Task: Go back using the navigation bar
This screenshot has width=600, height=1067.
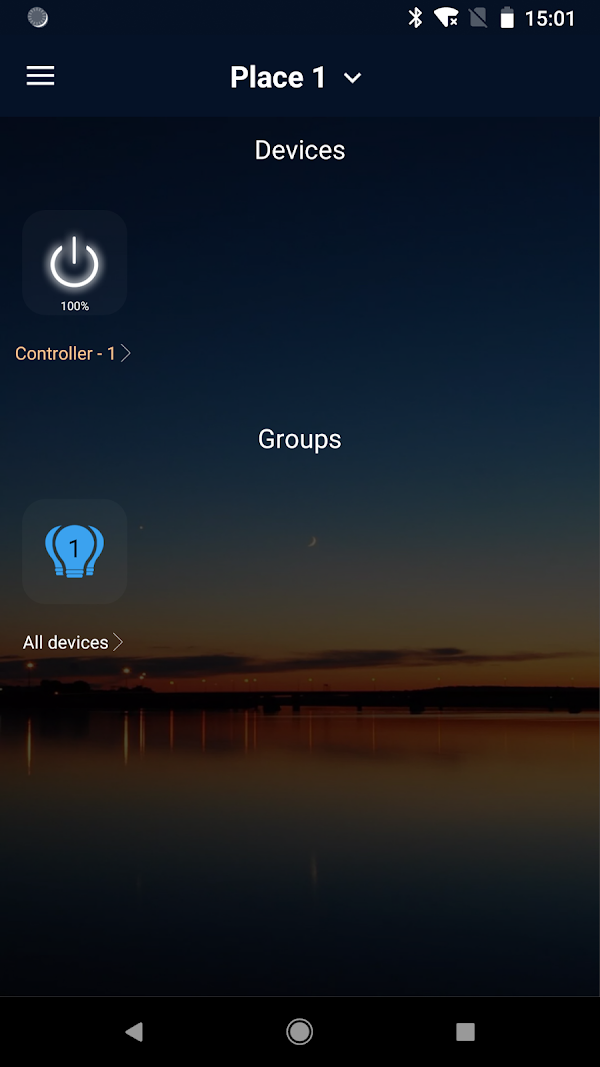Action: coord(134,1031)
